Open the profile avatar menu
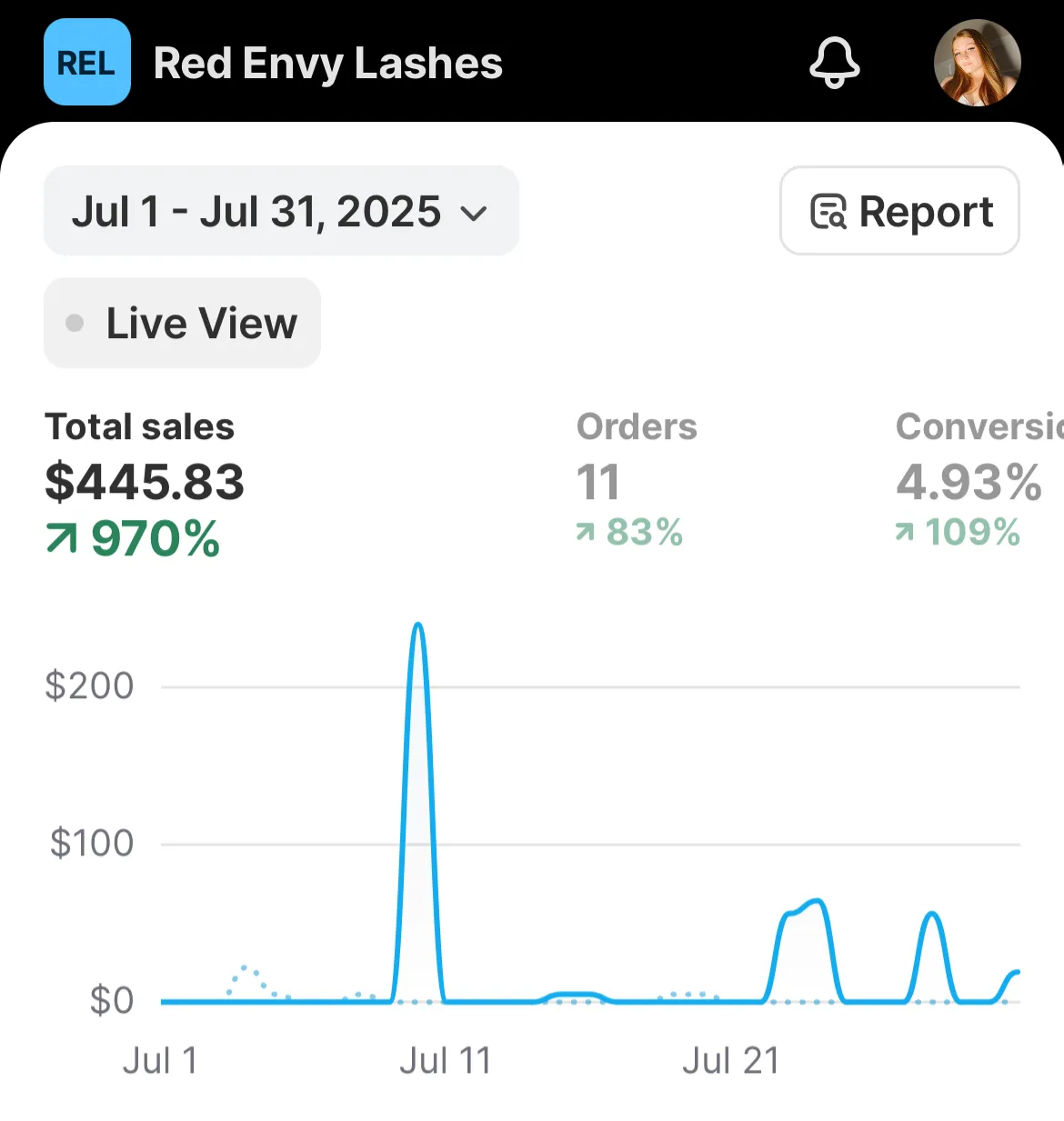The height and width of the screenshot is (1121, 1064). click(977, 63)
